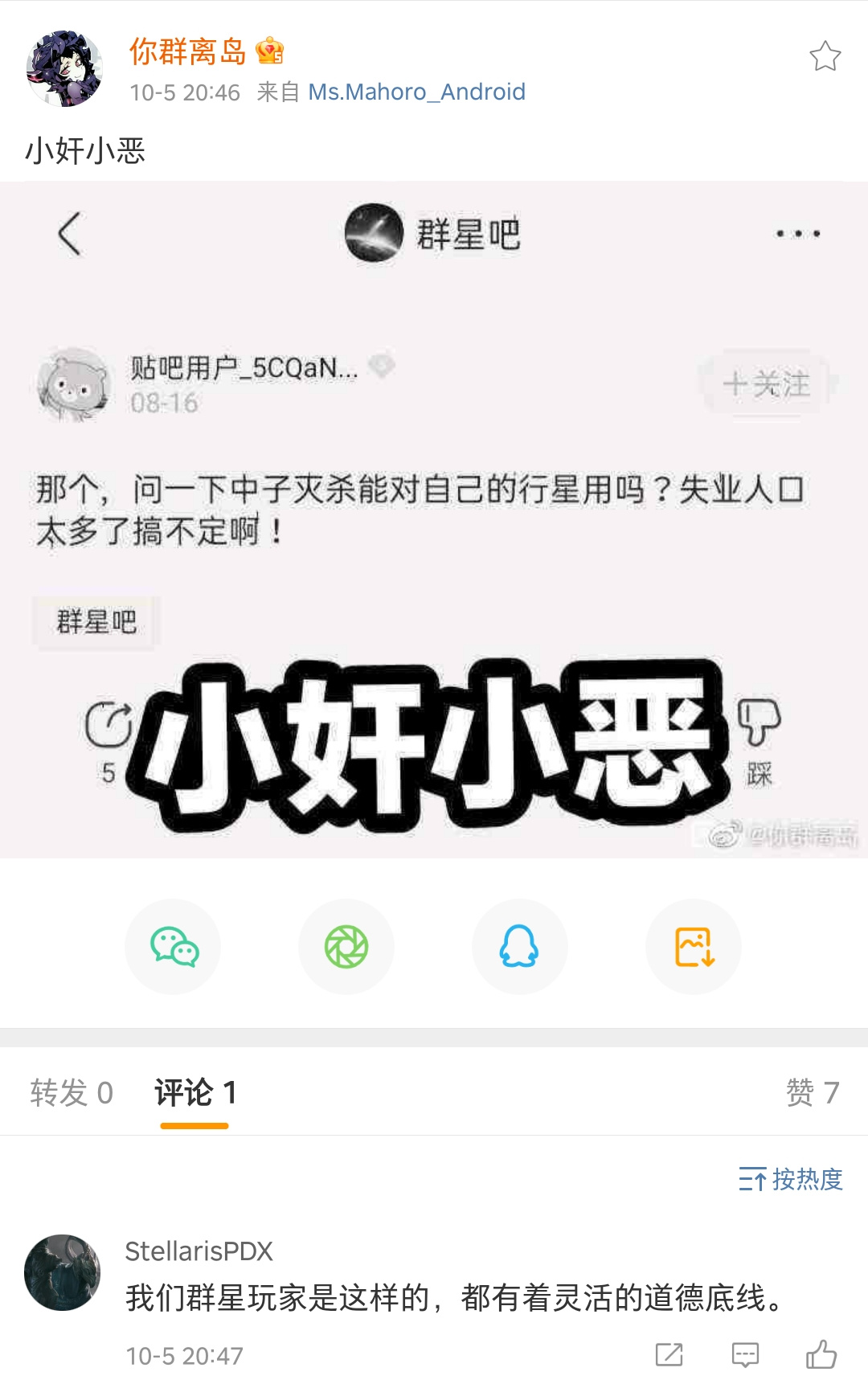Image resolution: width=868 pixels, height=1388 pixels.
Task: Open the 赞 7 likes tab
Action: click(812, 1093)
